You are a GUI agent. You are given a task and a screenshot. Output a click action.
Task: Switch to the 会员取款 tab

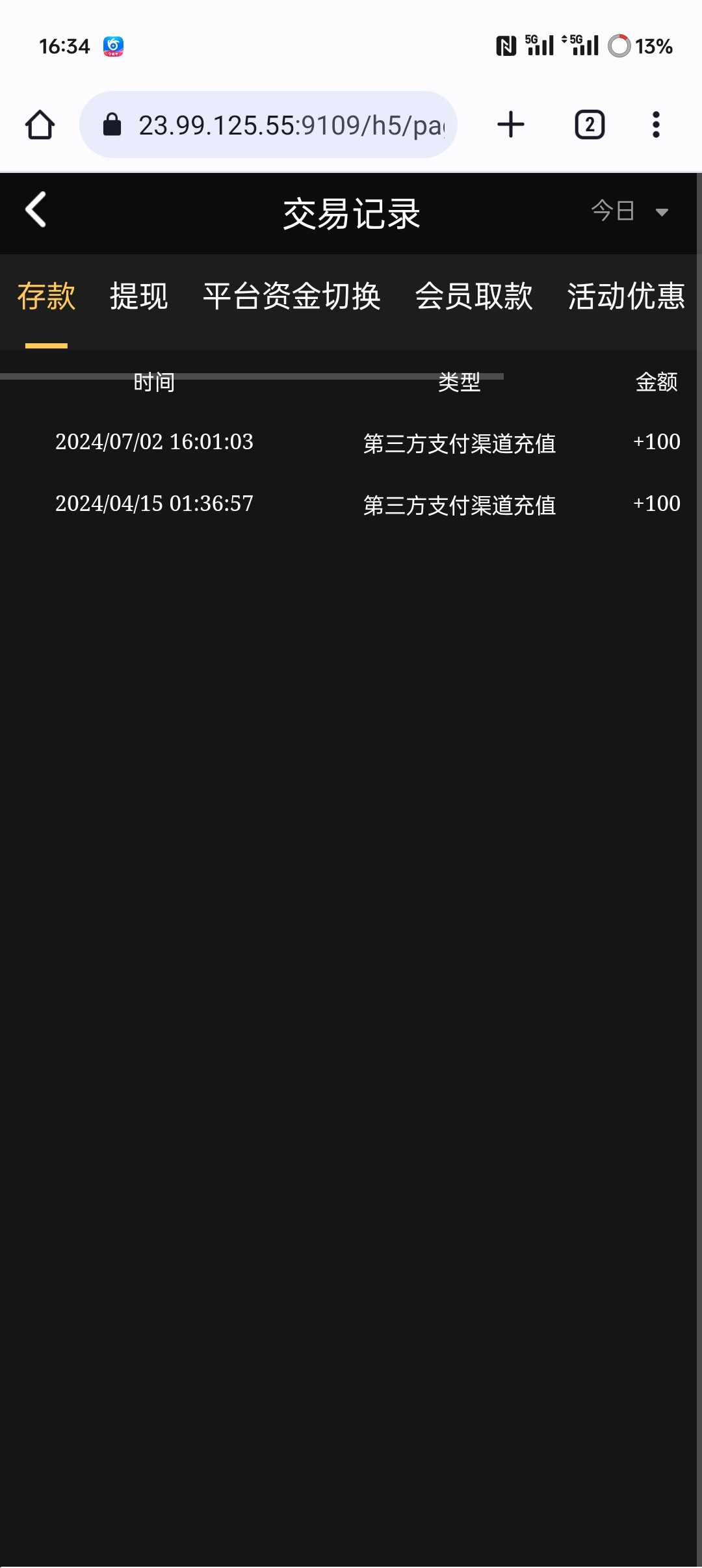[474, 297]
